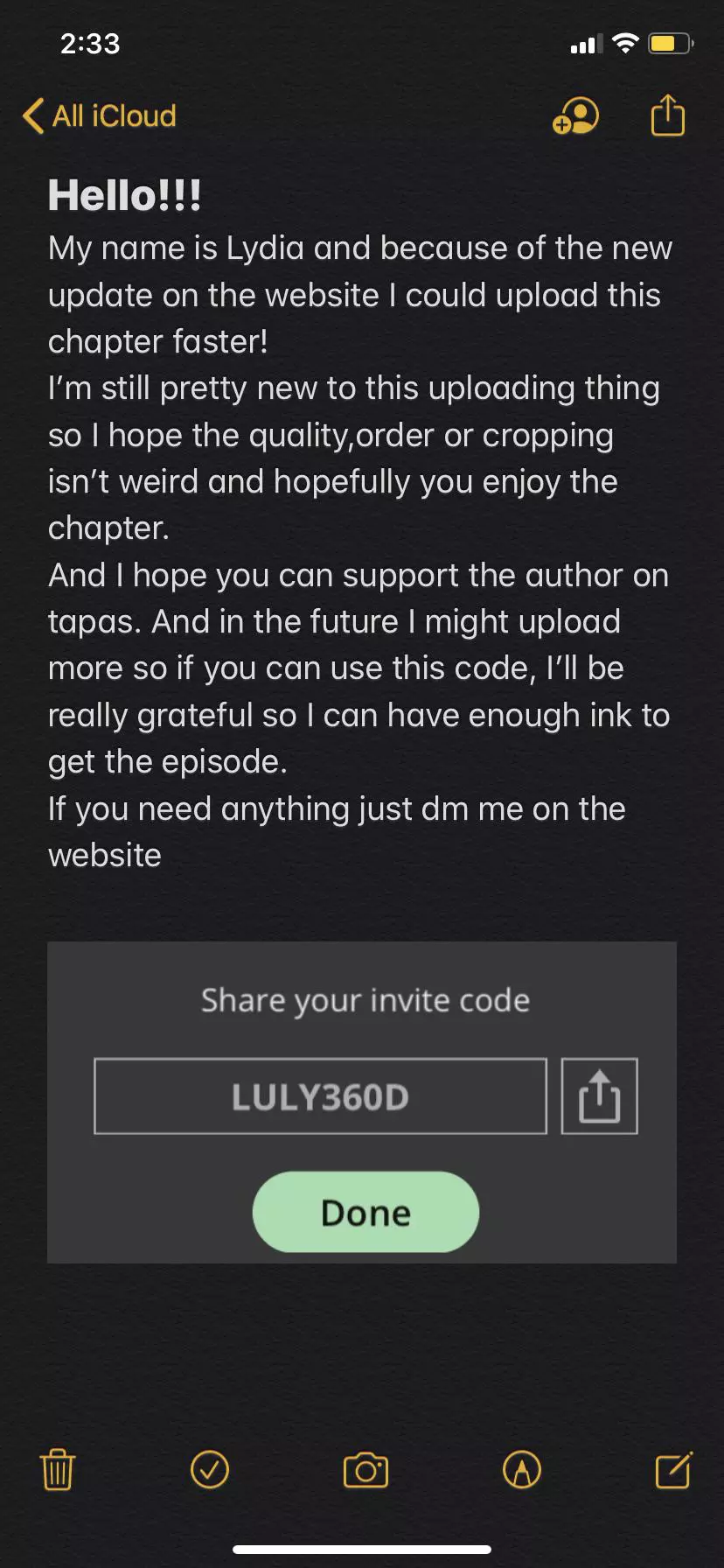Open the embedded invite code image
Image resolution: width=724 pixels, height=1568 pixels.
click(x=362, y=1102)
